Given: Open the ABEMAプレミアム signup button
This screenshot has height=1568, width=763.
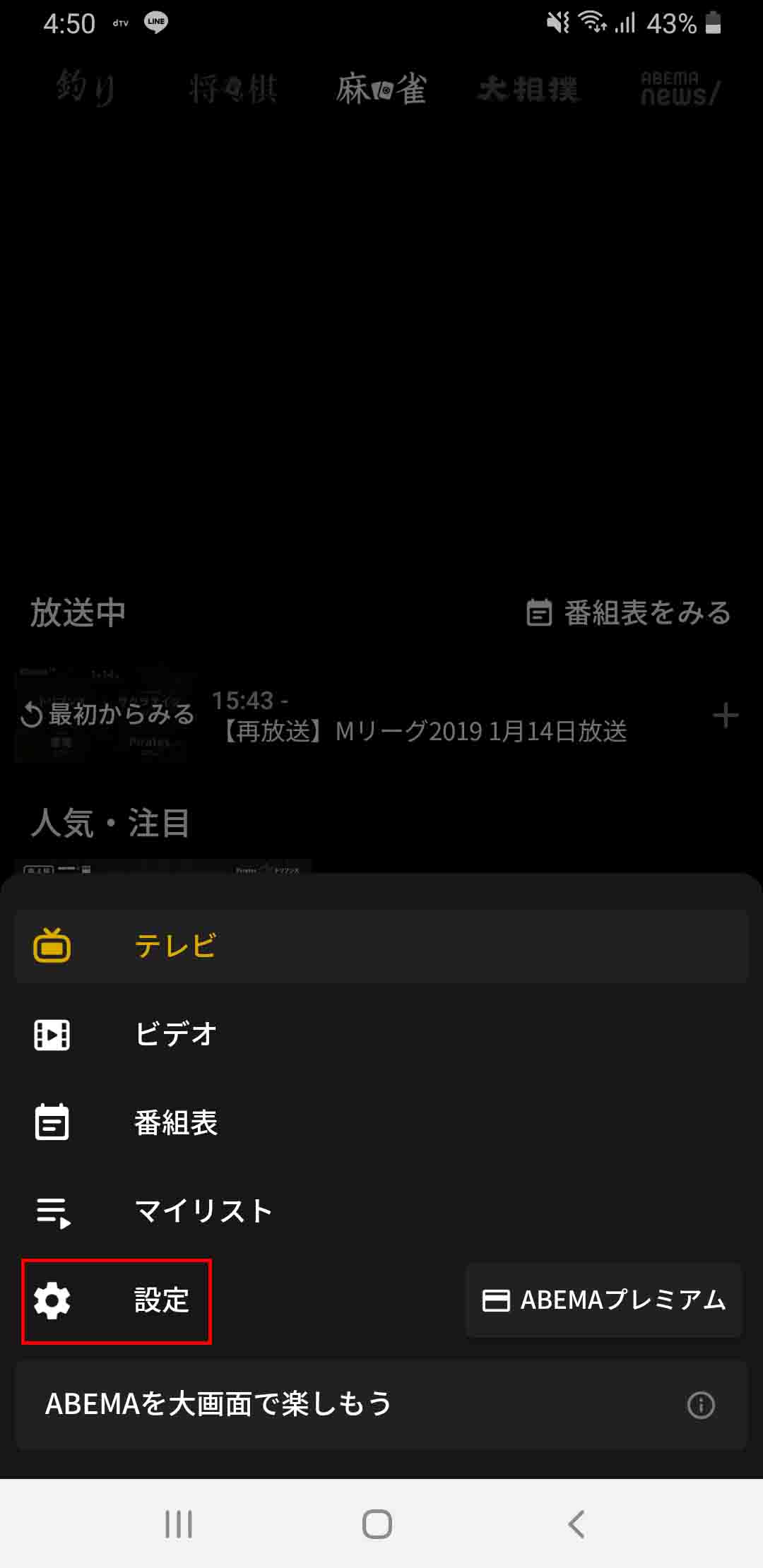Looking at the screenshot, I should (x=604, y=1300).
